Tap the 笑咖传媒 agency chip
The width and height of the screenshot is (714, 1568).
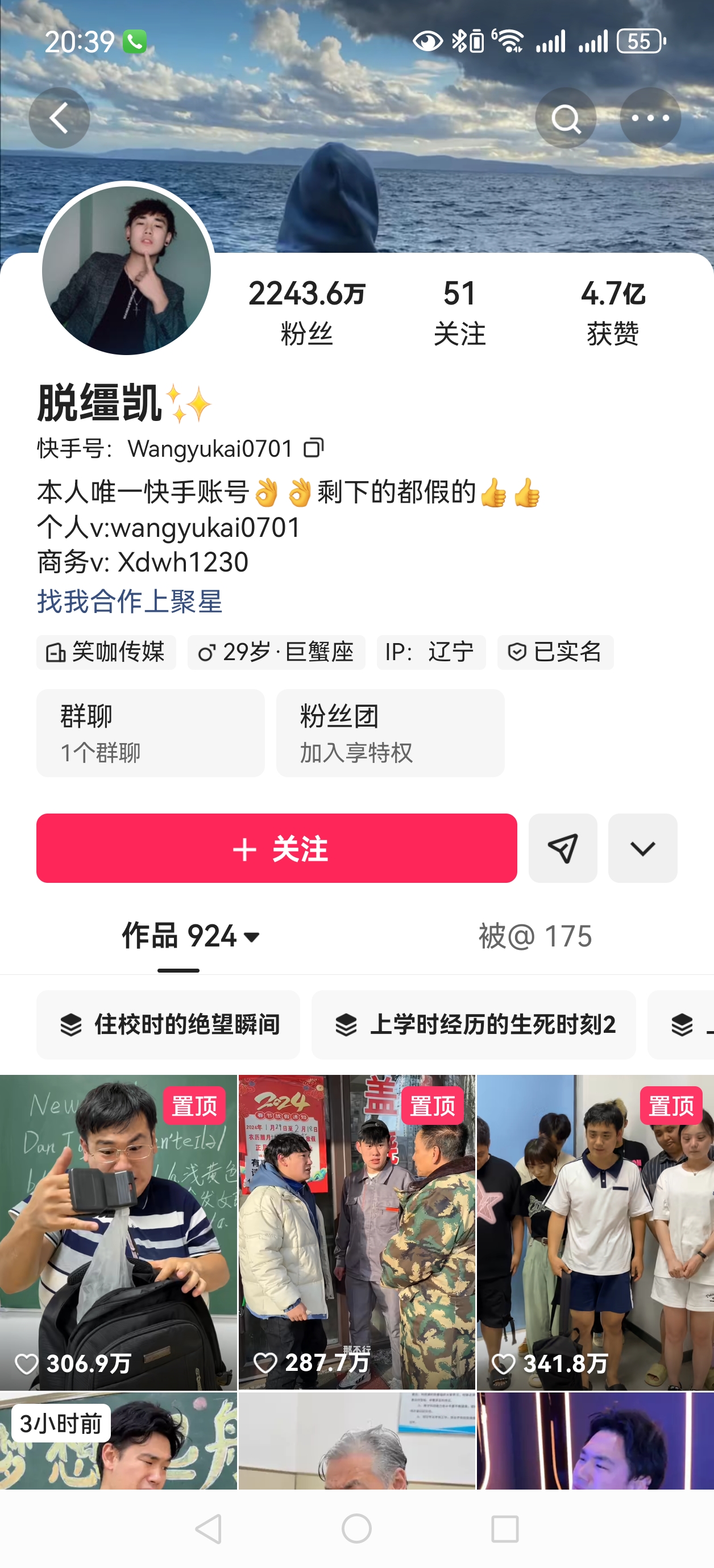(106, 652)
